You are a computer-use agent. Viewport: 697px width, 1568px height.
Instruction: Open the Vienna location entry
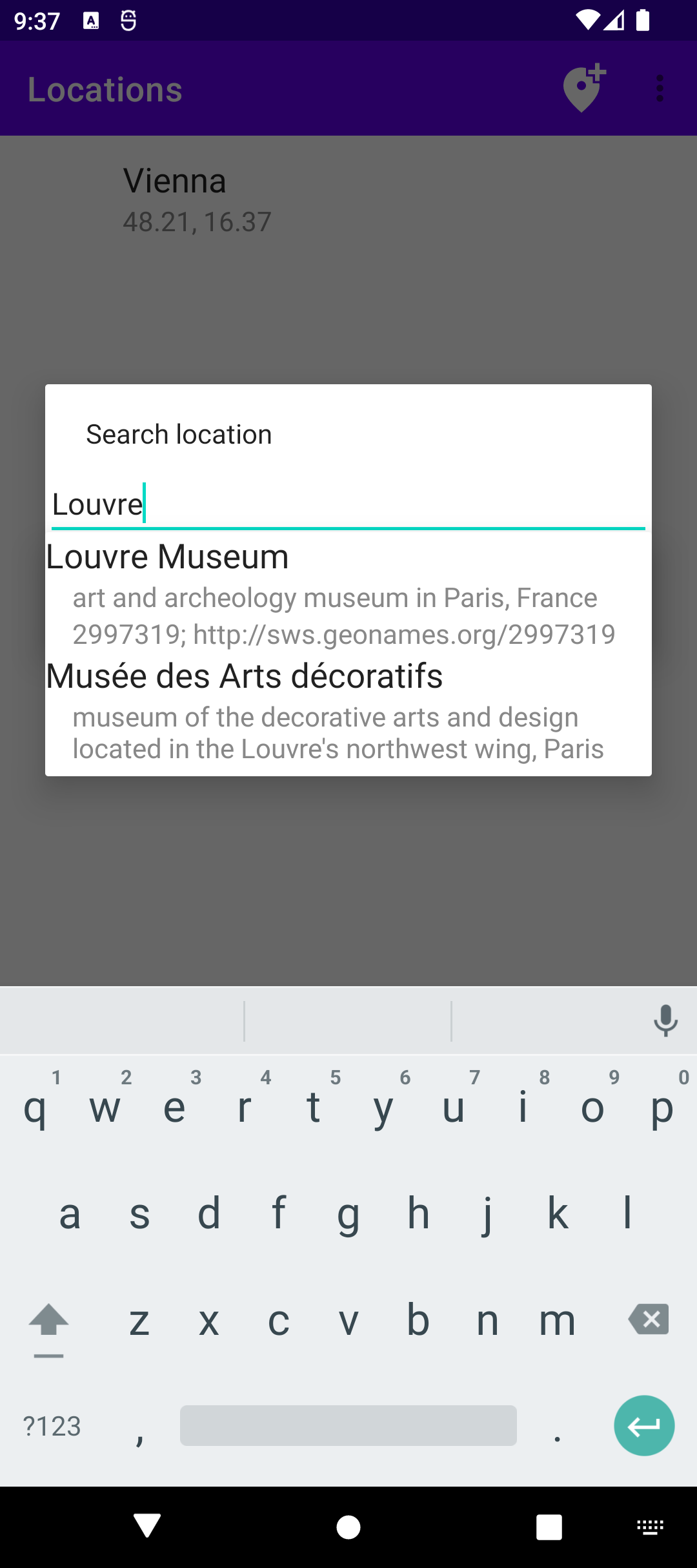tap(197, 198)
